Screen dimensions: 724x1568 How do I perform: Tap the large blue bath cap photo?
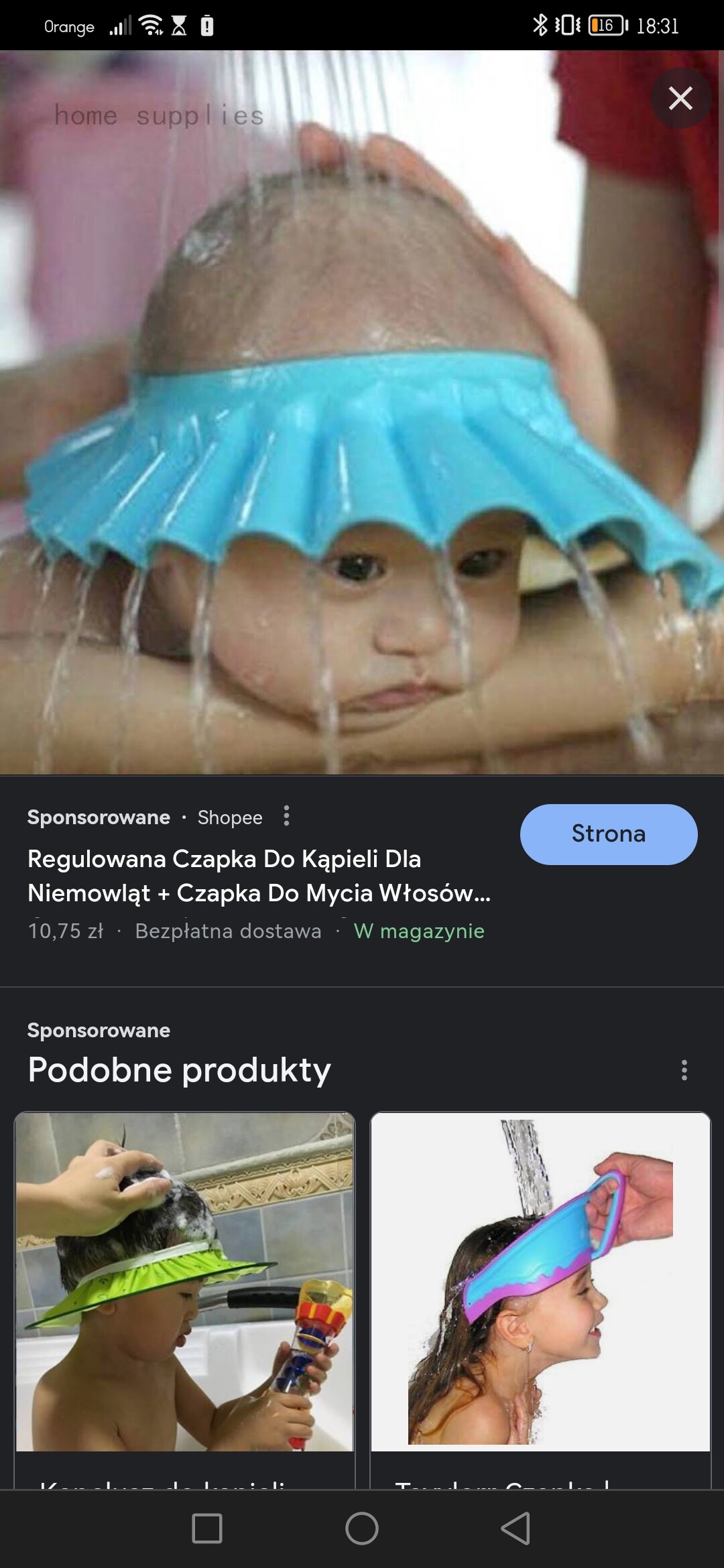tap(362, 413)
